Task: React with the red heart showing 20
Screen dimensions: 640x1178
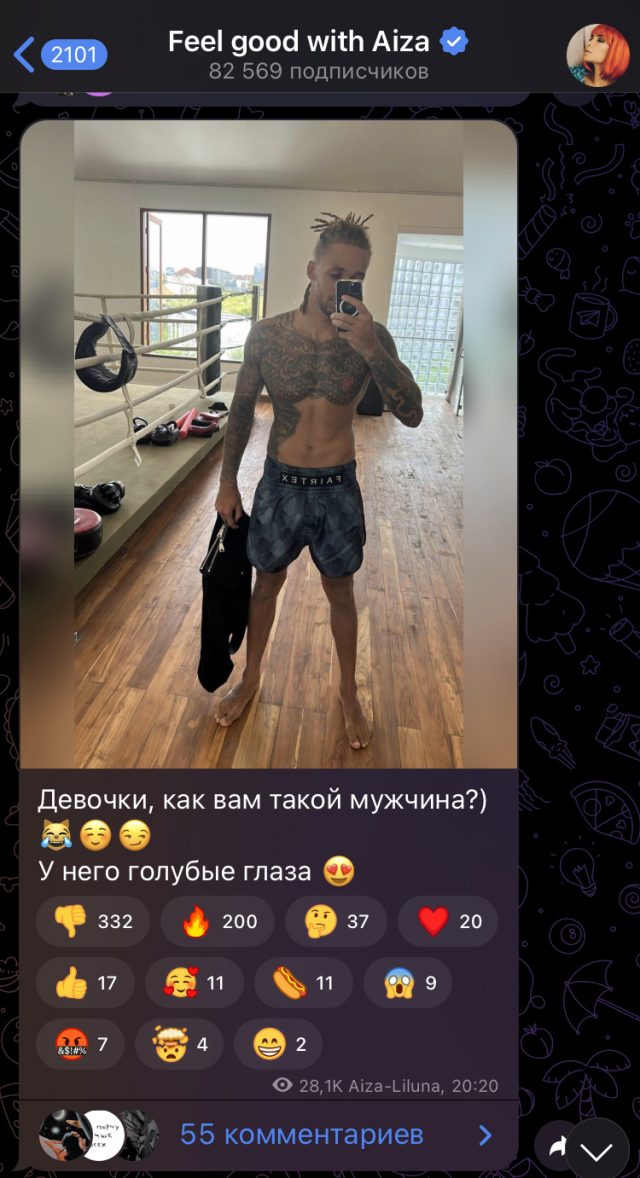Action: 448,921
